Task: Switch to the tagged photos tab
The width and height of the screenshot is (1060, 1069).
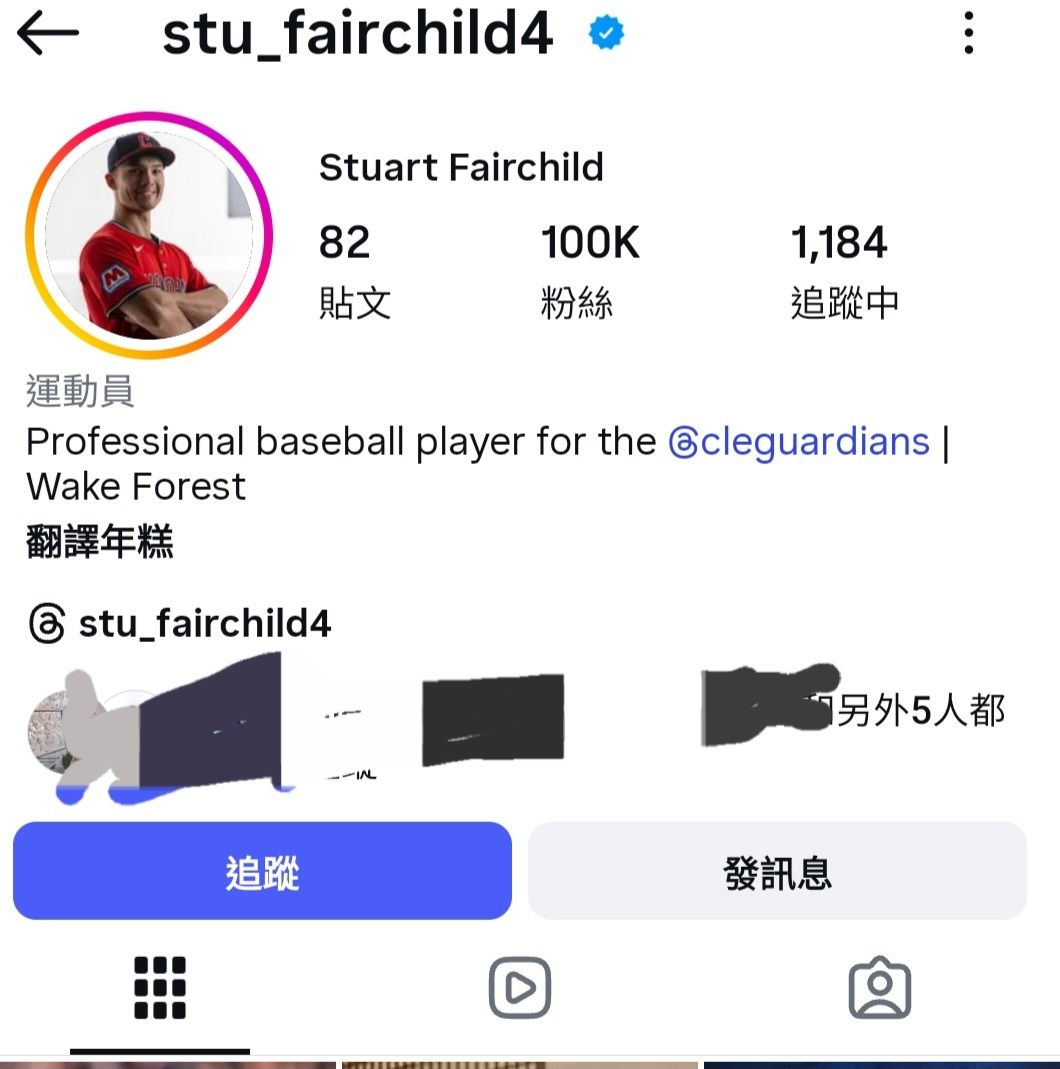Action: tap(879, 987)
